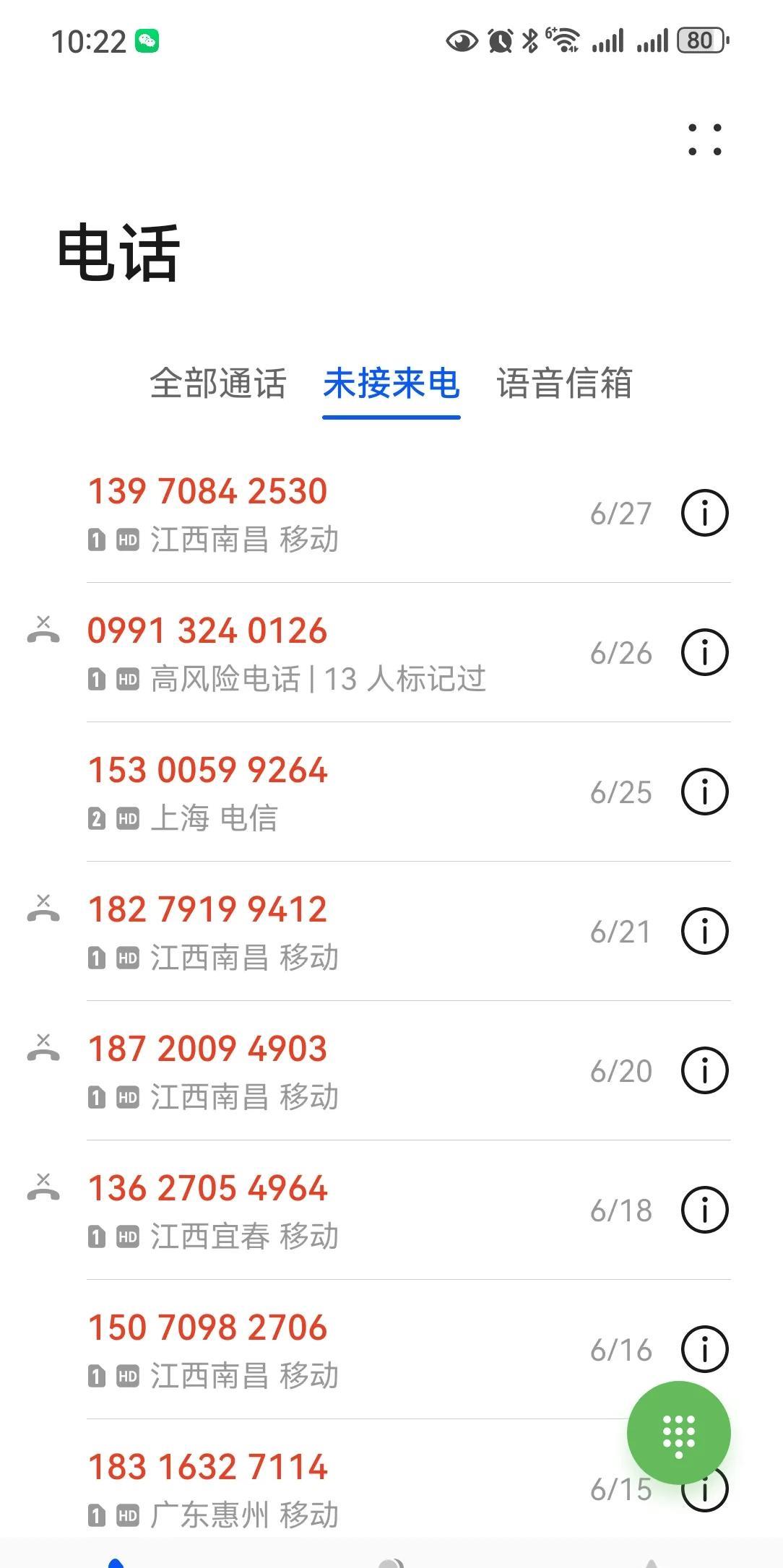View details of 187 2009 4903

[705, 1071]
